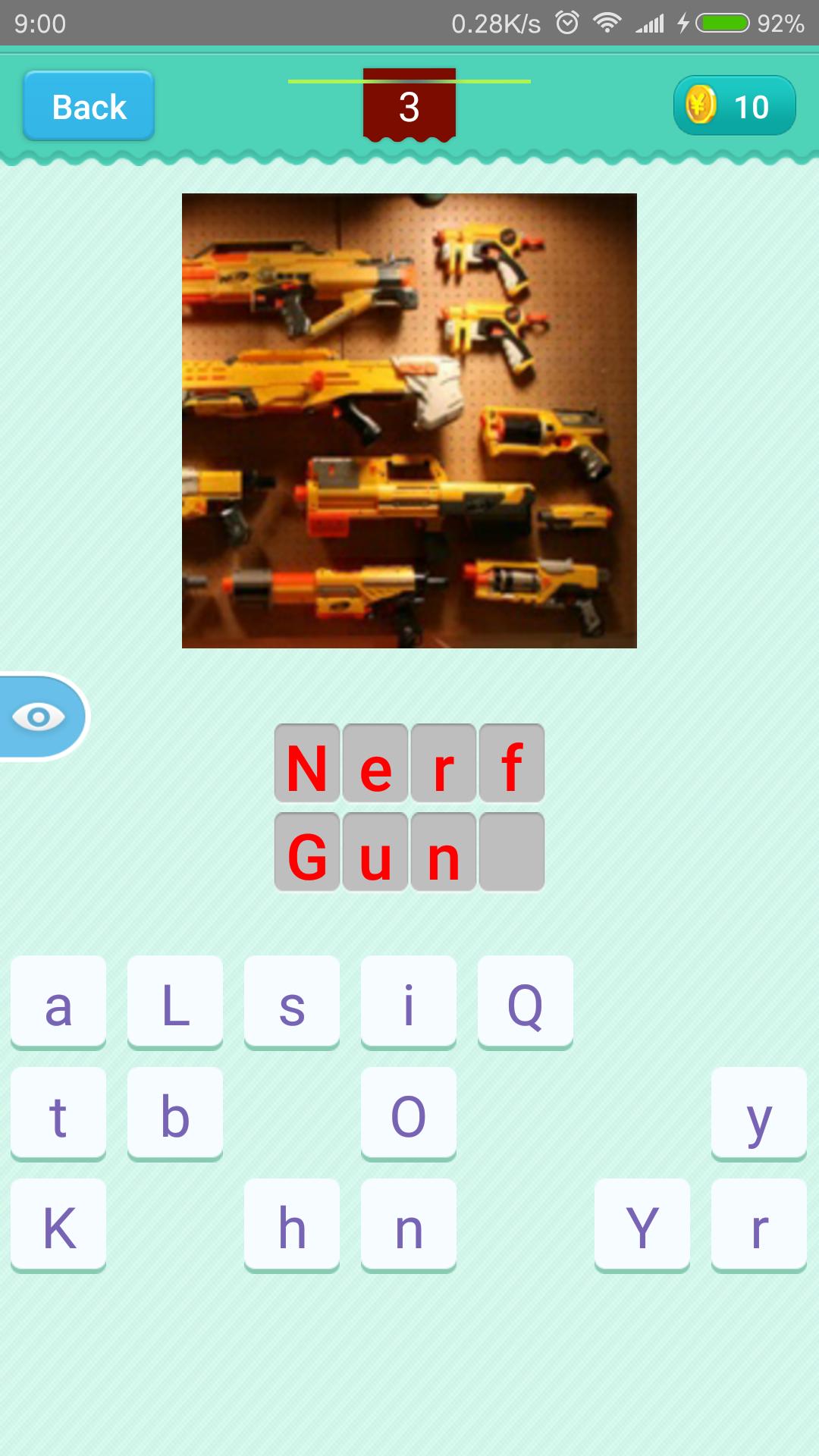Image resolution: width=819 pixels, height=1456 pixels.
Task: Pick the letter tile 'a'
Action: tap(58, 1003)
